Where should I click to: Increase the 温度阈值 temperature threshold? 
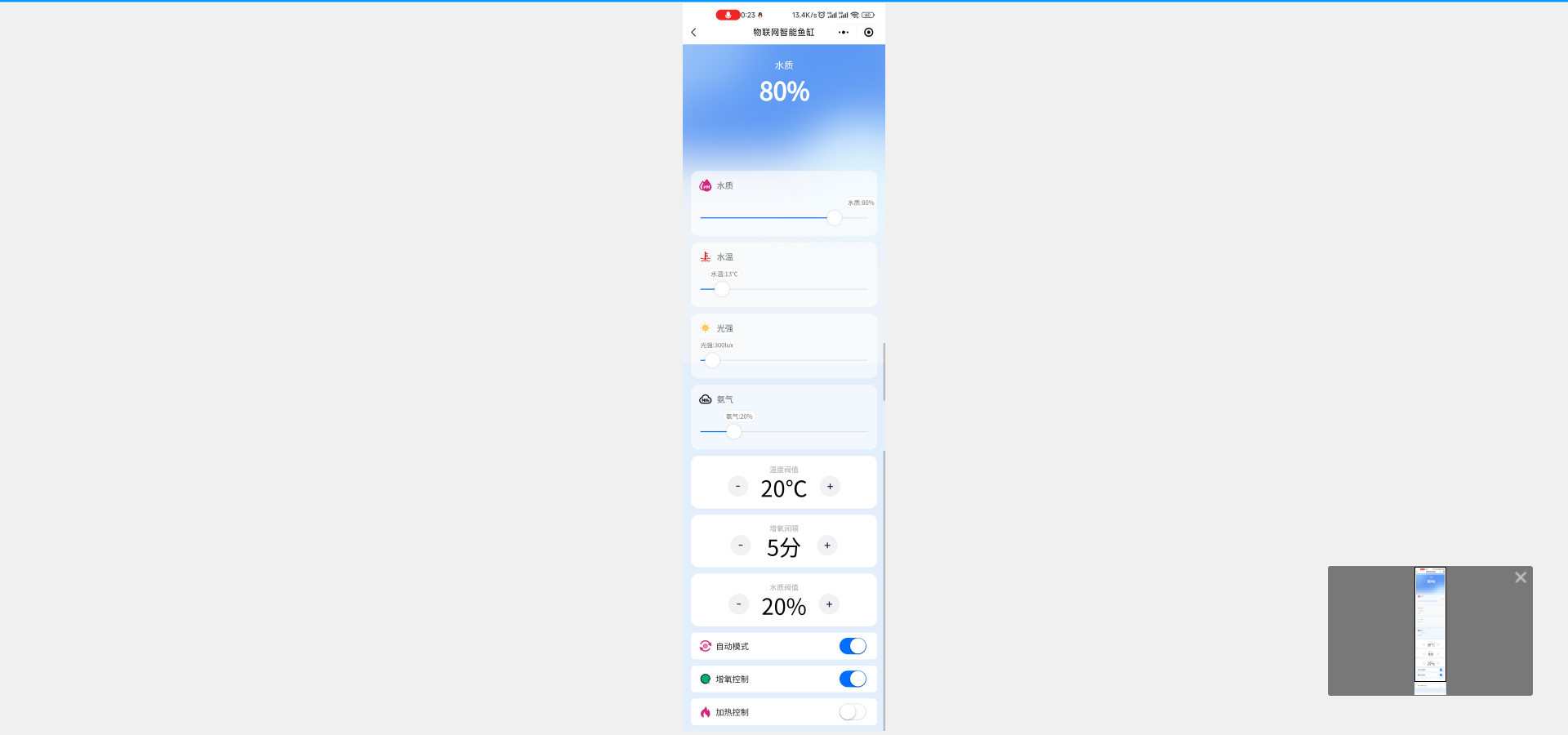830,487
